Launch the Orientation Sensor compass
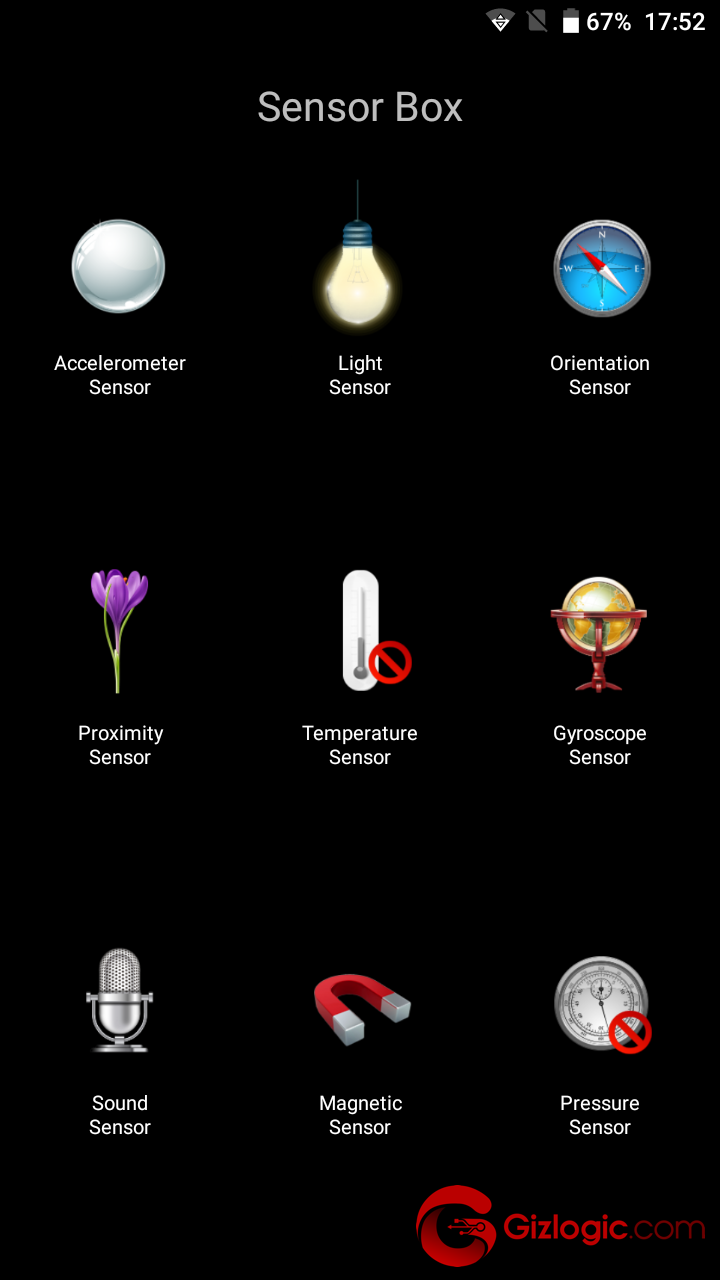The width and height of the screenshot is (720, 1280). [601, 268]
